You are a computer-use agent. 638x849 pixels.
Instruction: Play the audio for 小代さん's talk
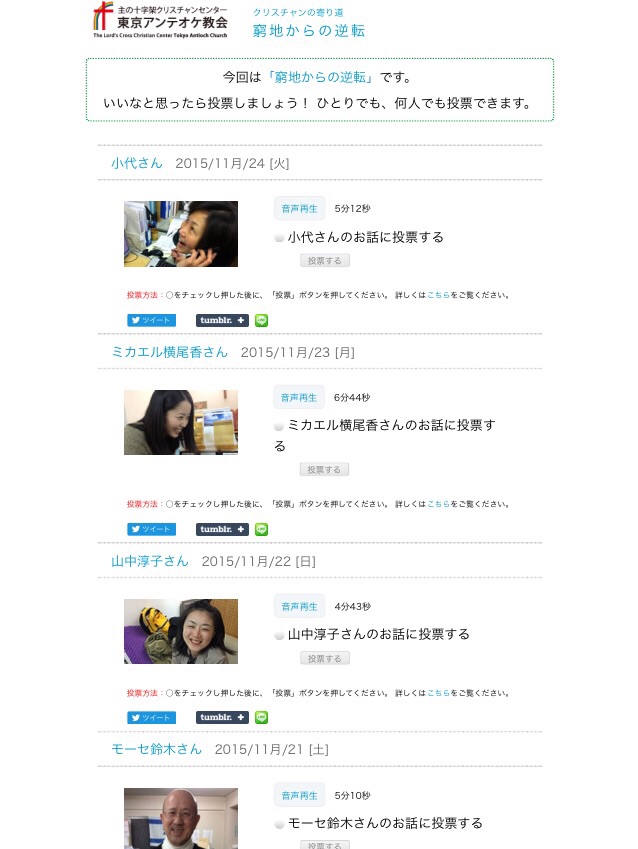(x=299, y=209)
